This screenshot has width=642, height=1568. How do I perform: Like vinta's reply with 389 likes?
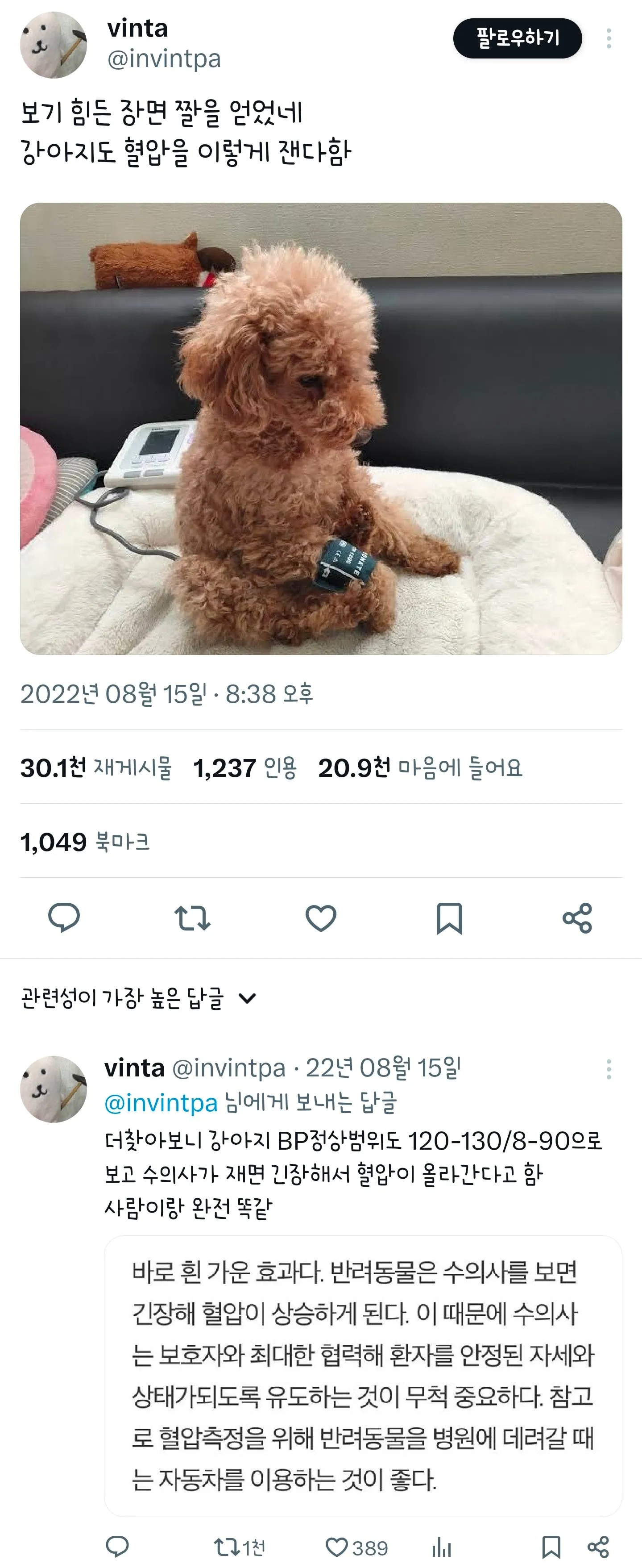[x=356, y=1547]
